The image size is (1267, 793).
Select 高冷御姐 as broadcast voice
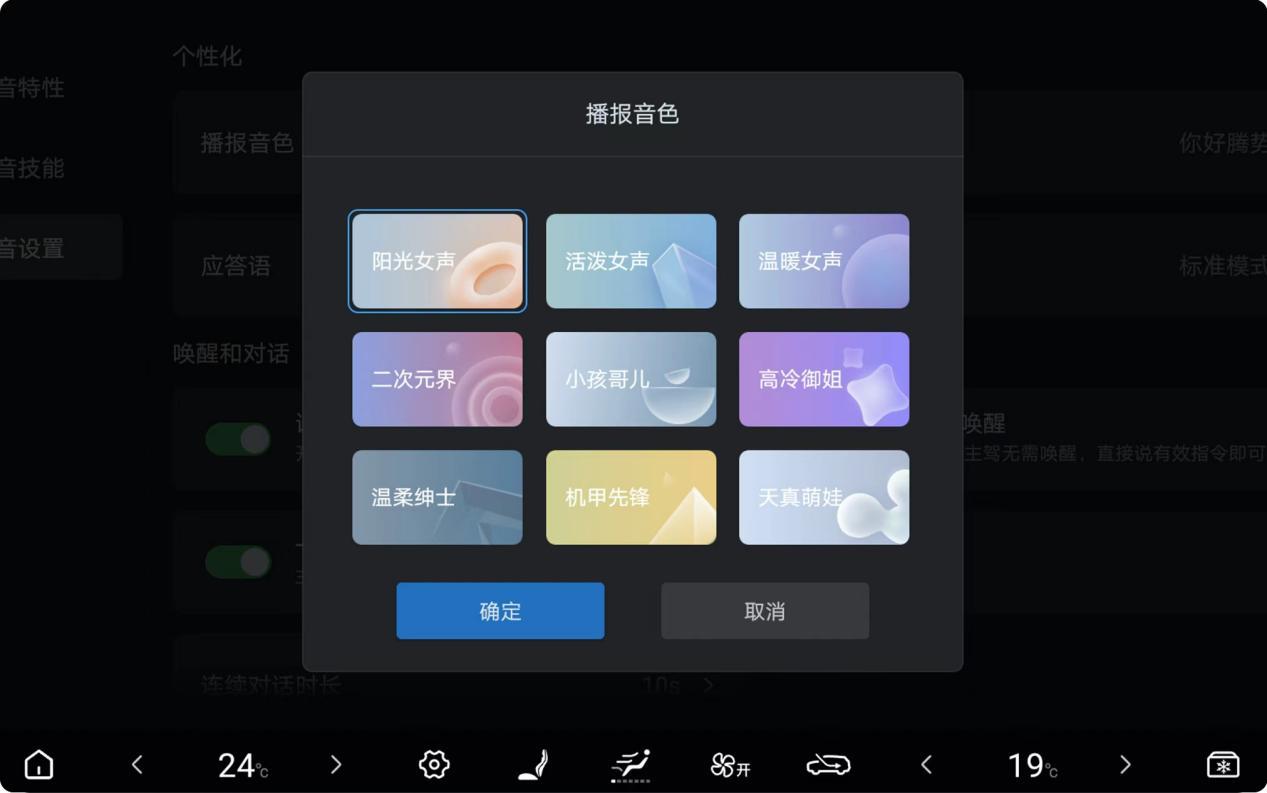[824, 379]
